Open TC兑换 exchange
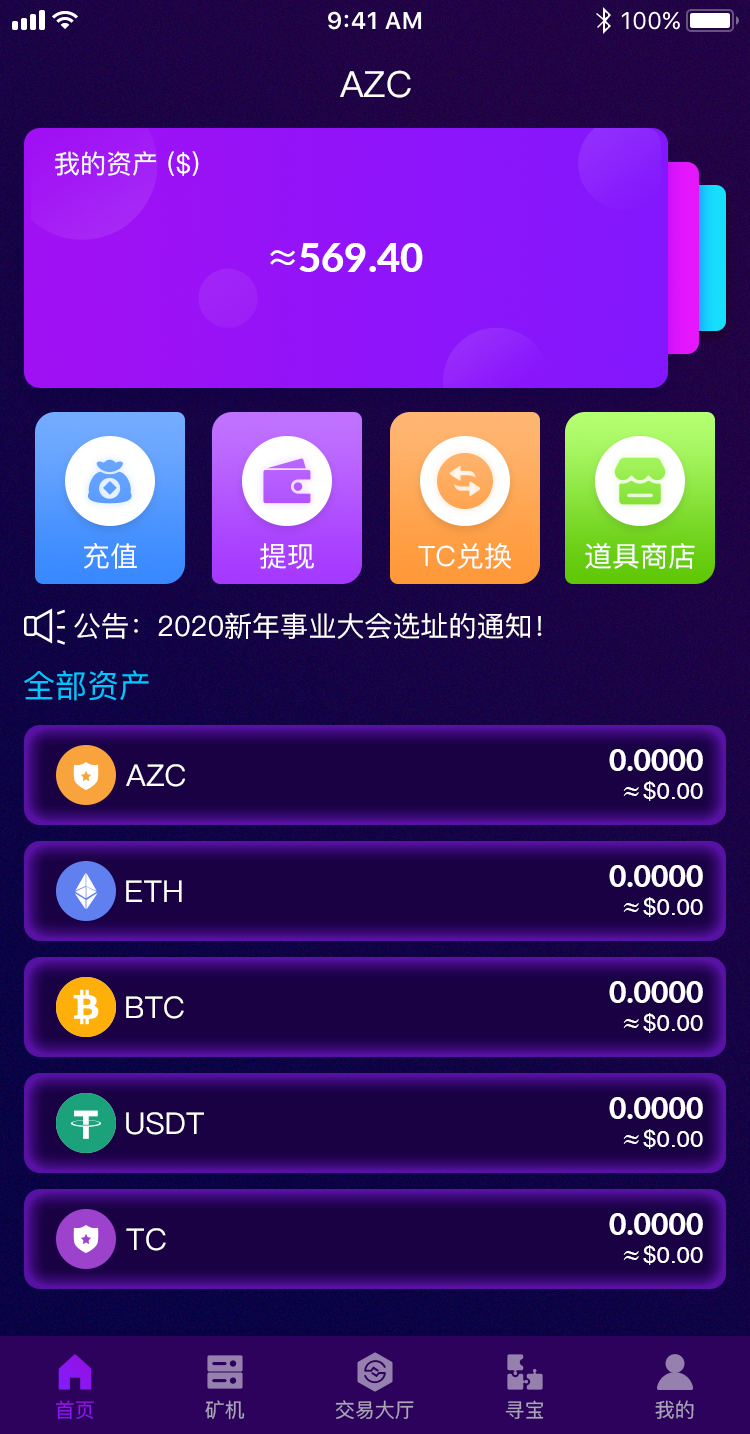 coord(465,498)
